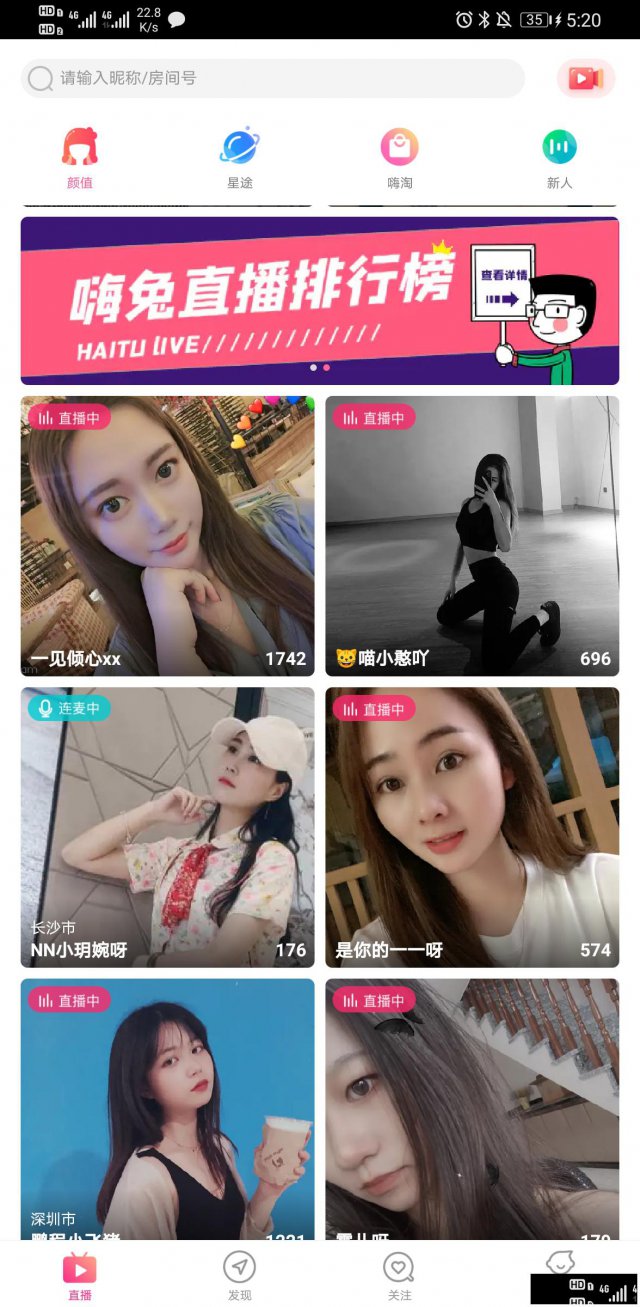The image size is (640, 1307).
Task: Join NN小玥婉呀's mic-linked room
Action: click(167, 827)
